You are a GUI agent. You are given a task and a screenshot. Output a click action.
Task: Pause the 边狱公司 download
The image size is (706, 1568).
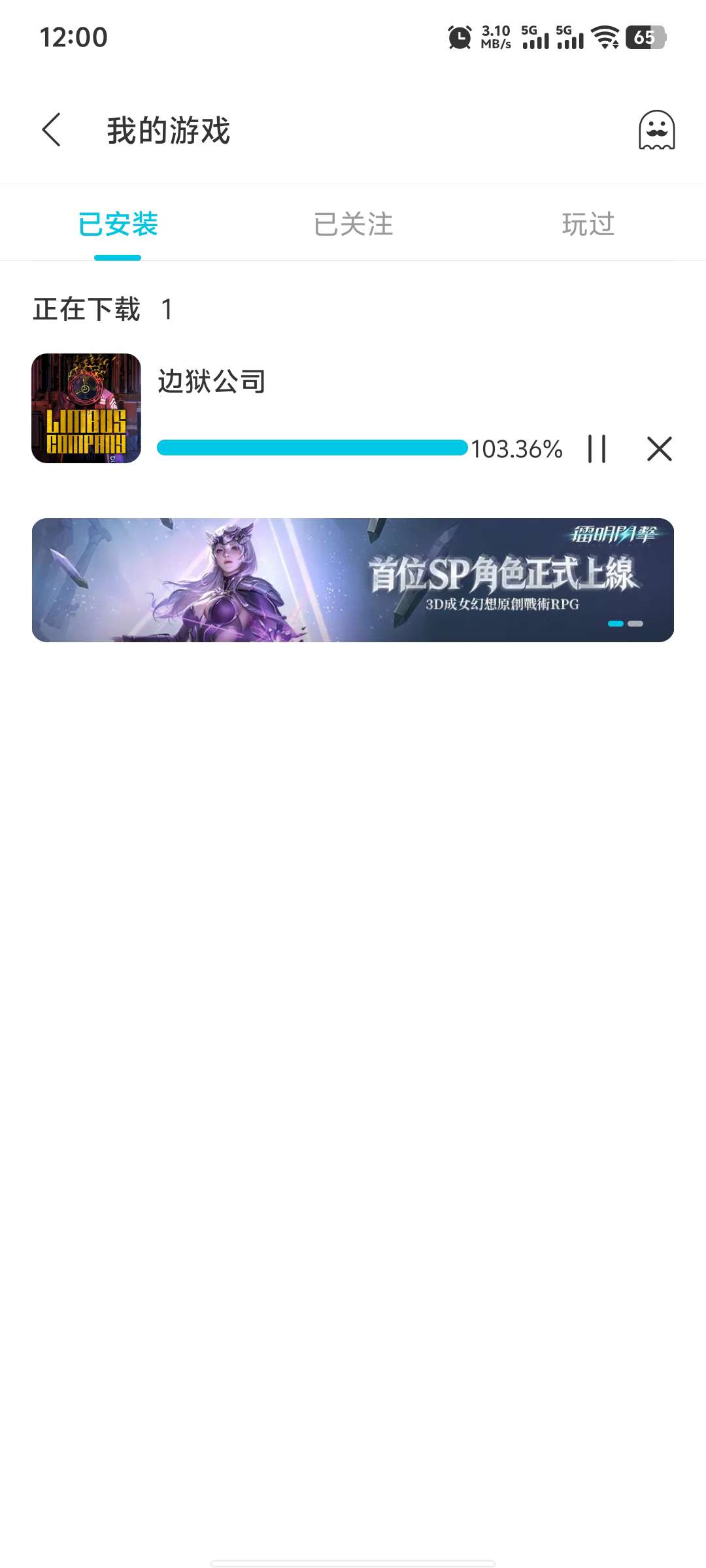[x=597, y=449]
